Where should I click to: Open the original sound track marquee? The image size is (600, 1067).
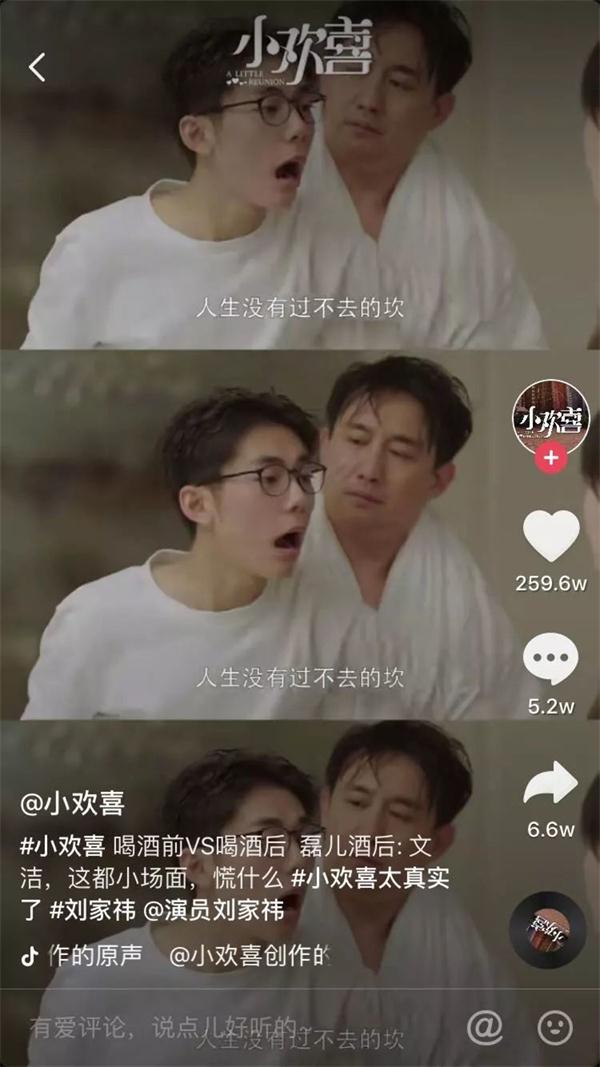click(x=175, y=955)
